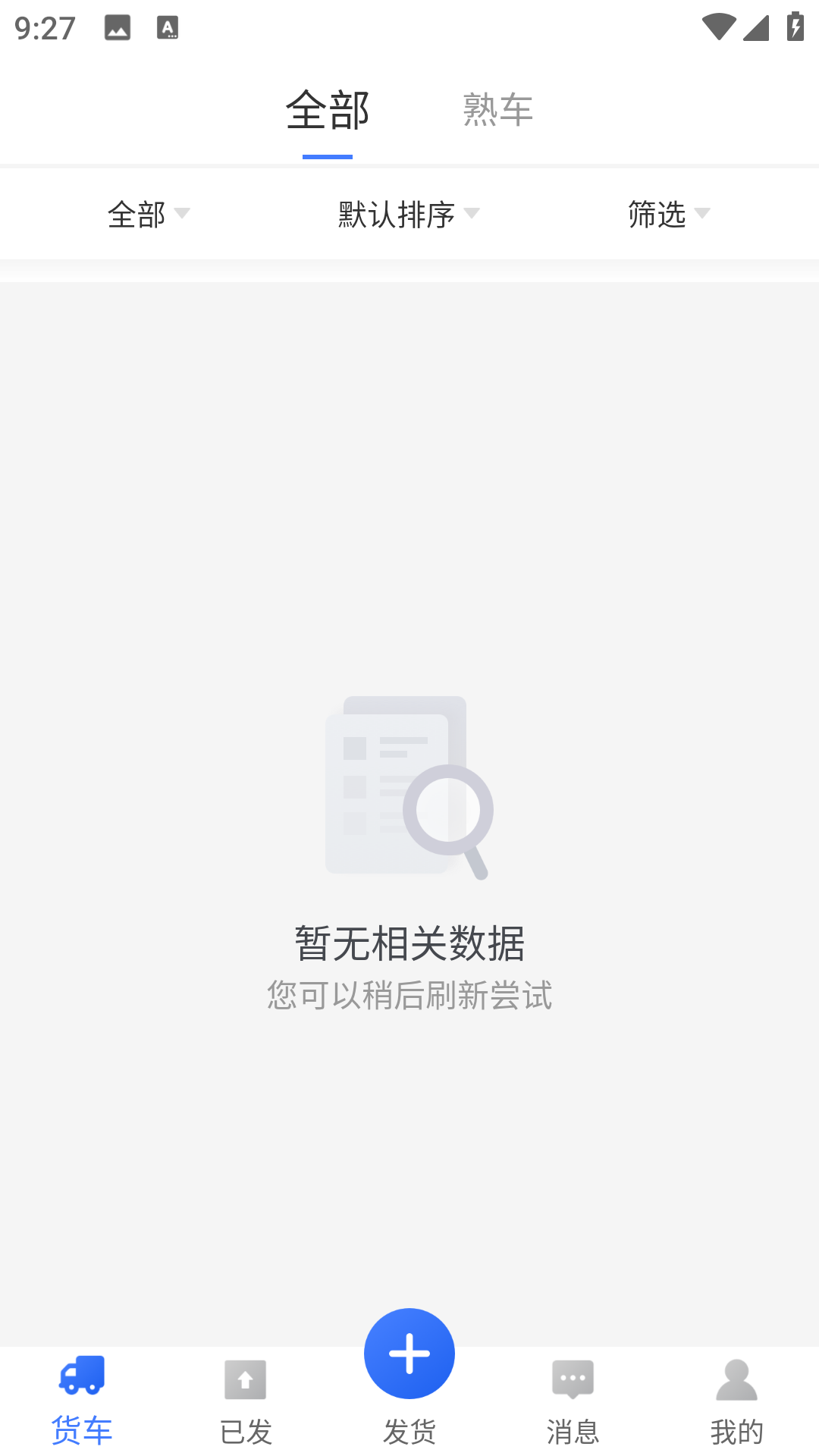819x1456 pixels.
Task: Open the 默认排序 sorting dropdown
Action: coord(408,214)
